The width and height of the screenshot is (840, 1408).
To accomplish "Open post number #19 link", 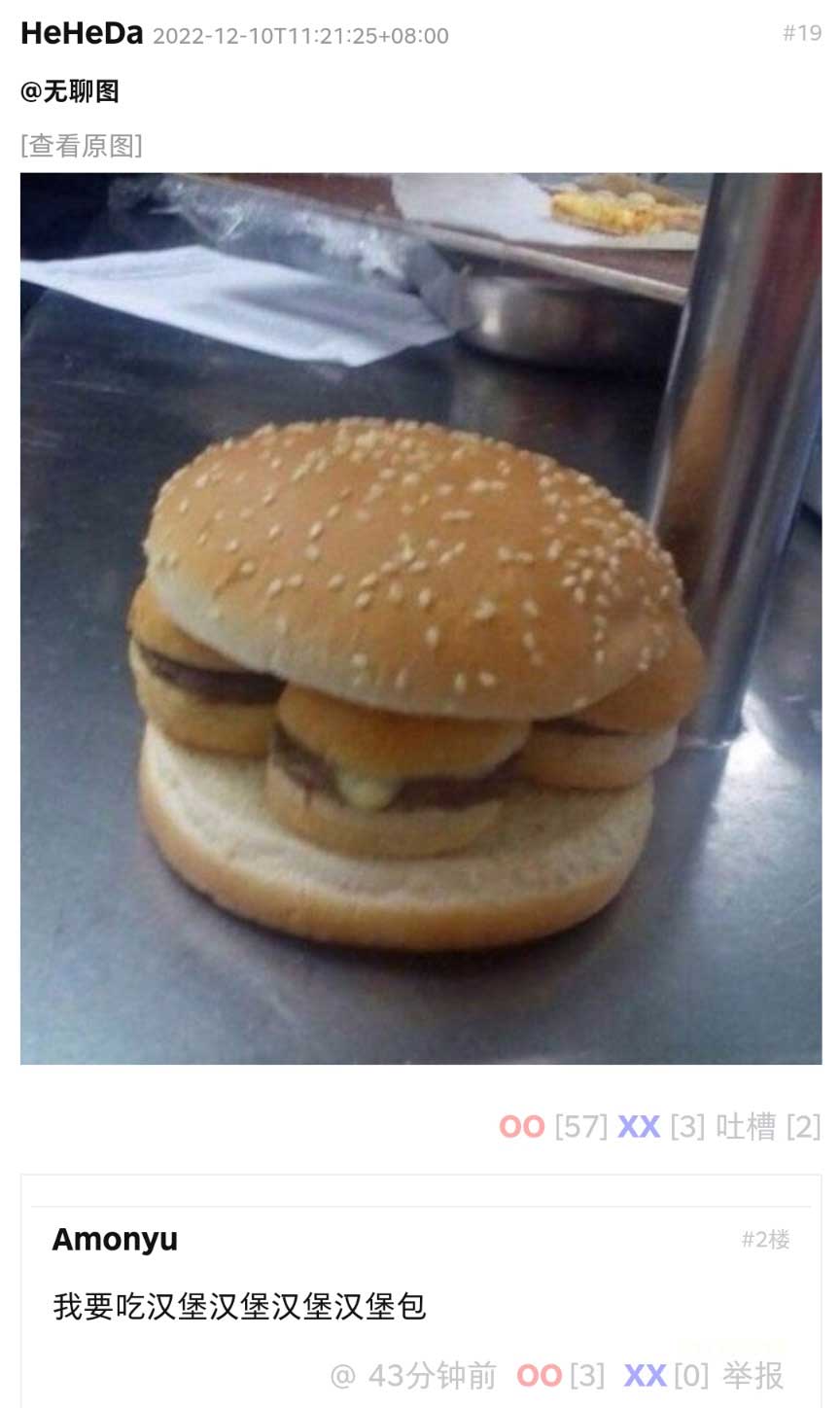I will (x=801, y=34).
